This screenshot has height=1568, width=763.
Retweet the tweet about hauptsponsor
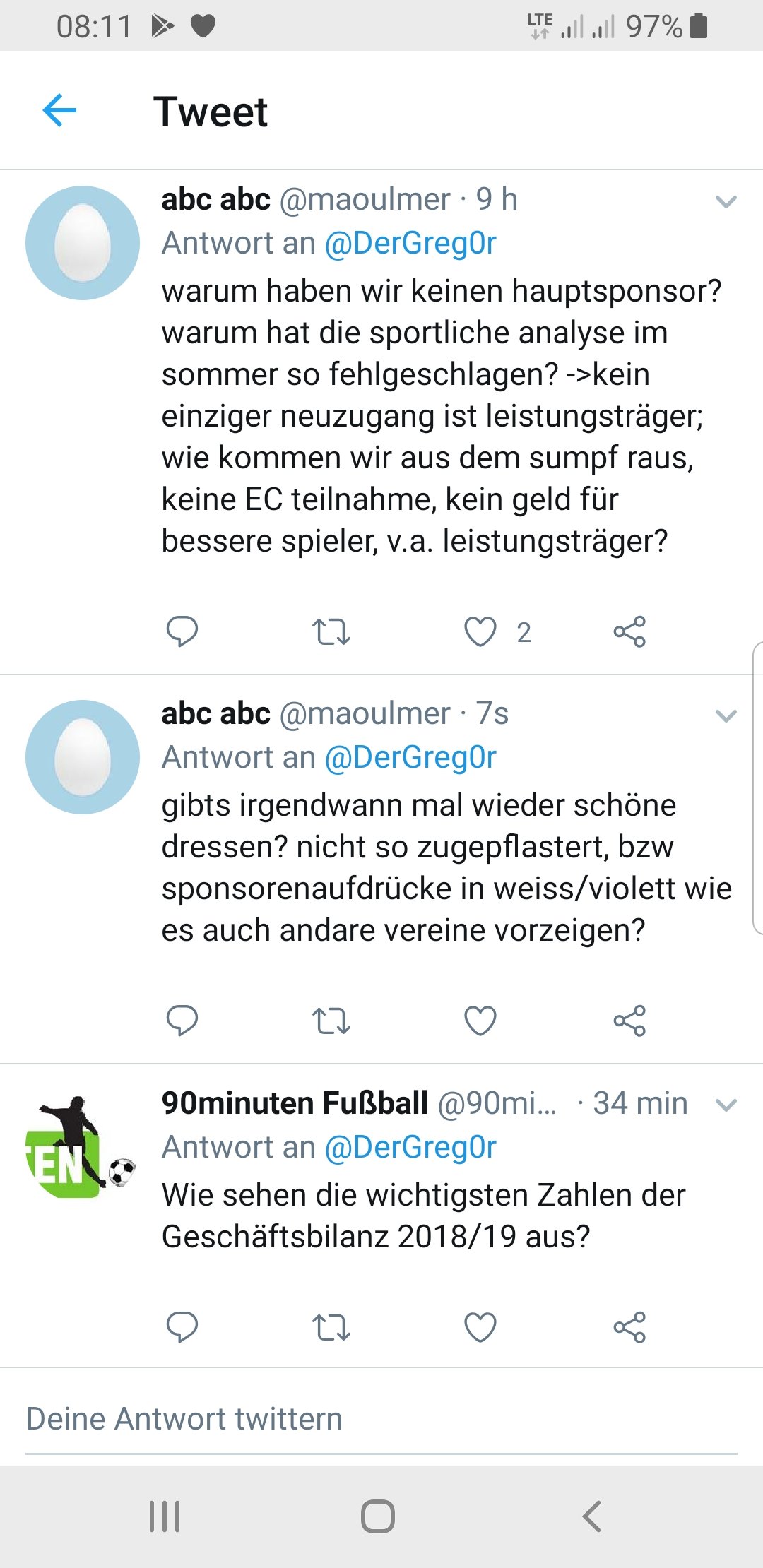[x=331, y=631]
